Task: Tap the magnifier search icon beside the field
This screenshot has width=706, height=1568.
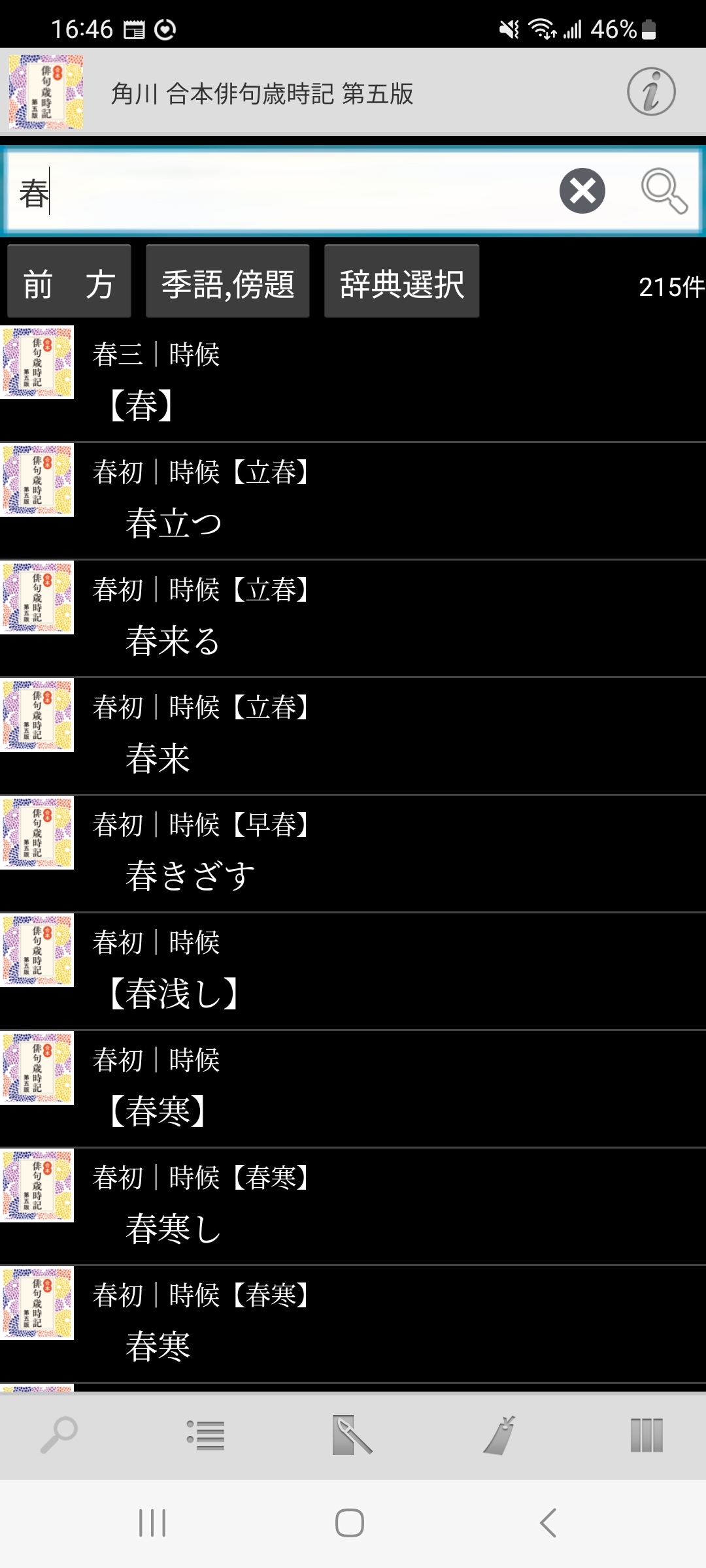Action: pos(664,191)
